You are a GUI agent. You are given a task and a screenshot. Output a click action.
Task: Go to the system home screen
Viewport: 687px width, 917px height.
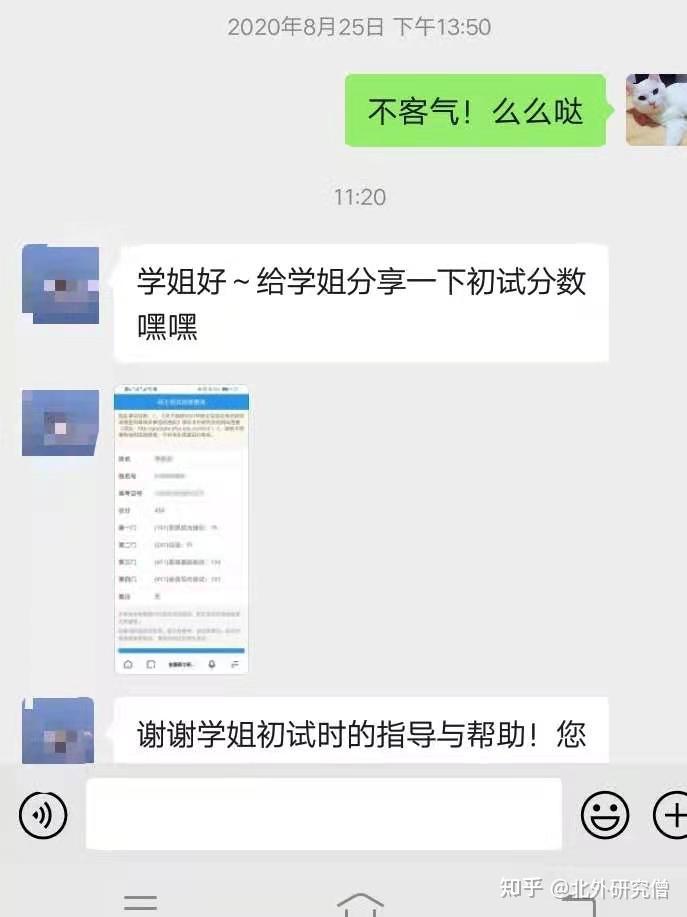coord(360,905)
